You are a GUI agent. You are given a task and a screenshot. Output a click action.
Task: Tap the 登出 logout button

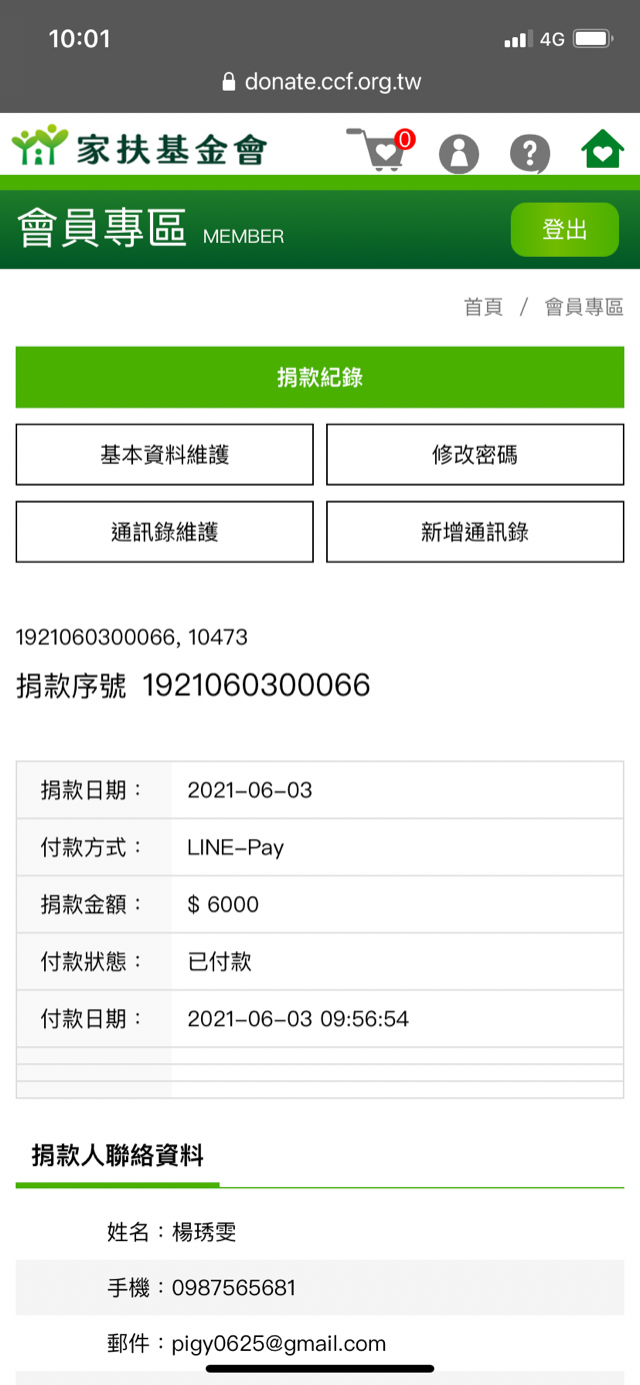tap(565, 230)
